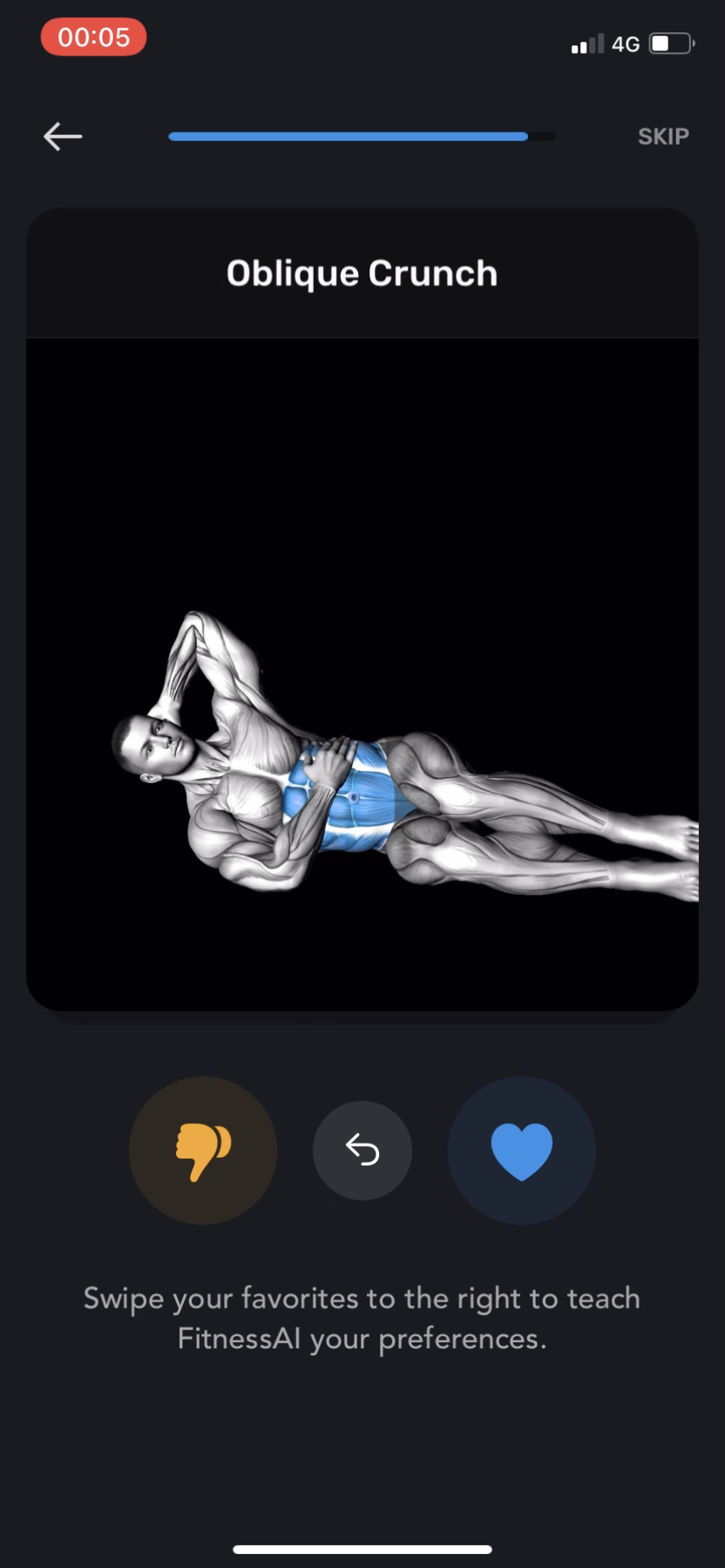725x1568 pixels.
Task: Dislike the exercise with the thumbs down icon
Action: point(203,1150)
